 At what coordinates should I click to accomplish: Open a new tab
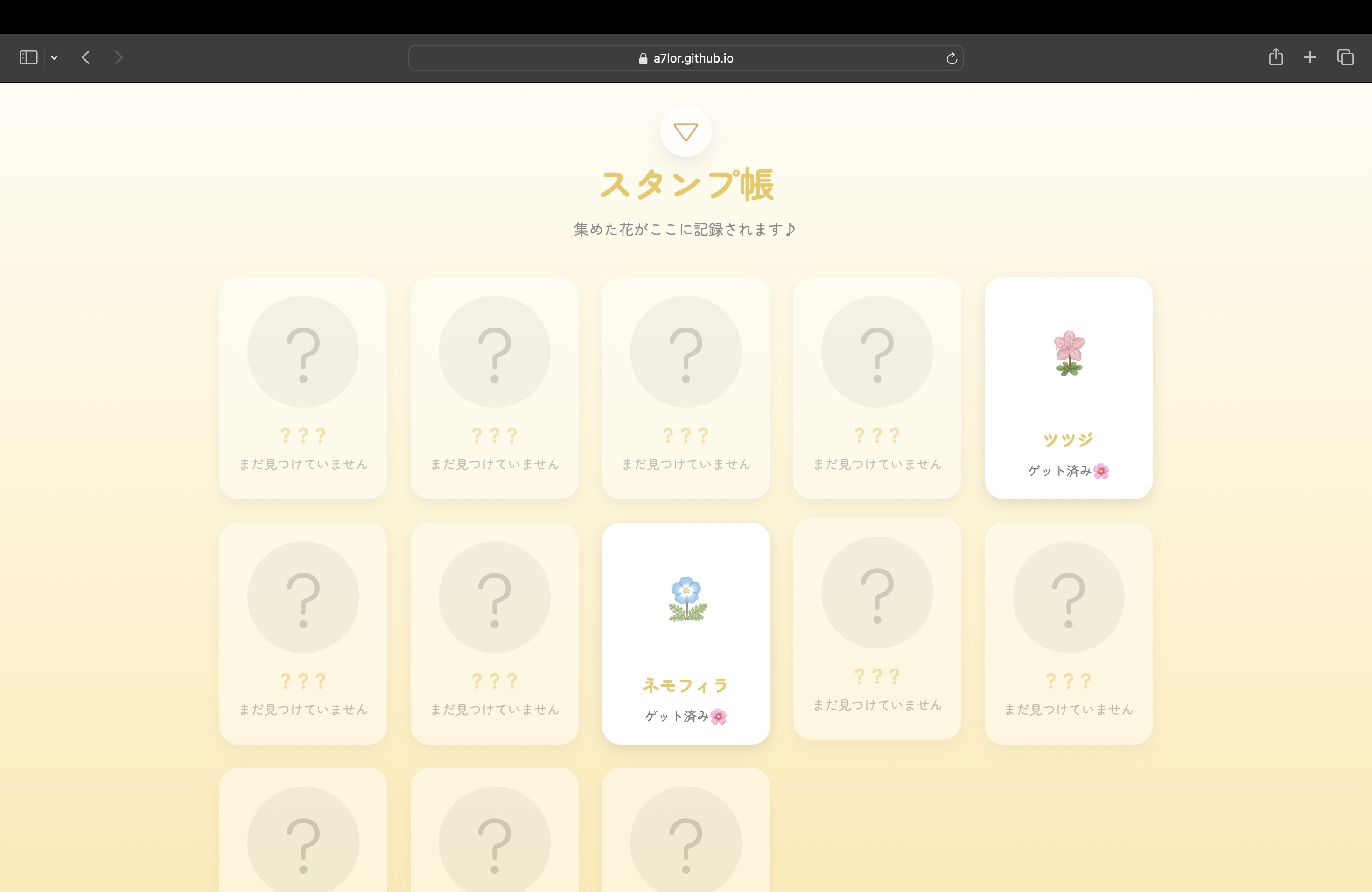coord(1310,58)
